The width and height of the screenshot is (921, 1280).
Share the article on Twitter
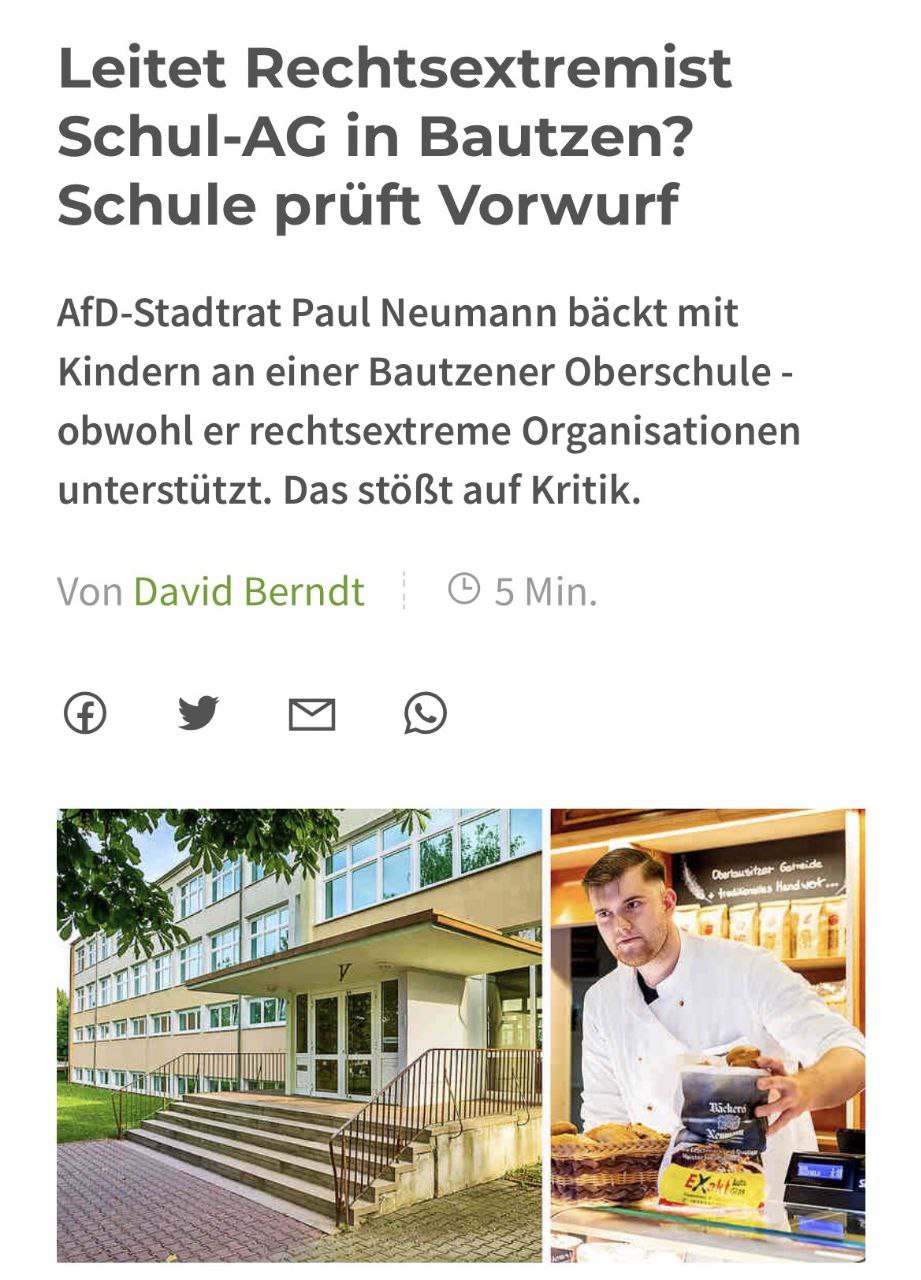(x=198, y=714)
